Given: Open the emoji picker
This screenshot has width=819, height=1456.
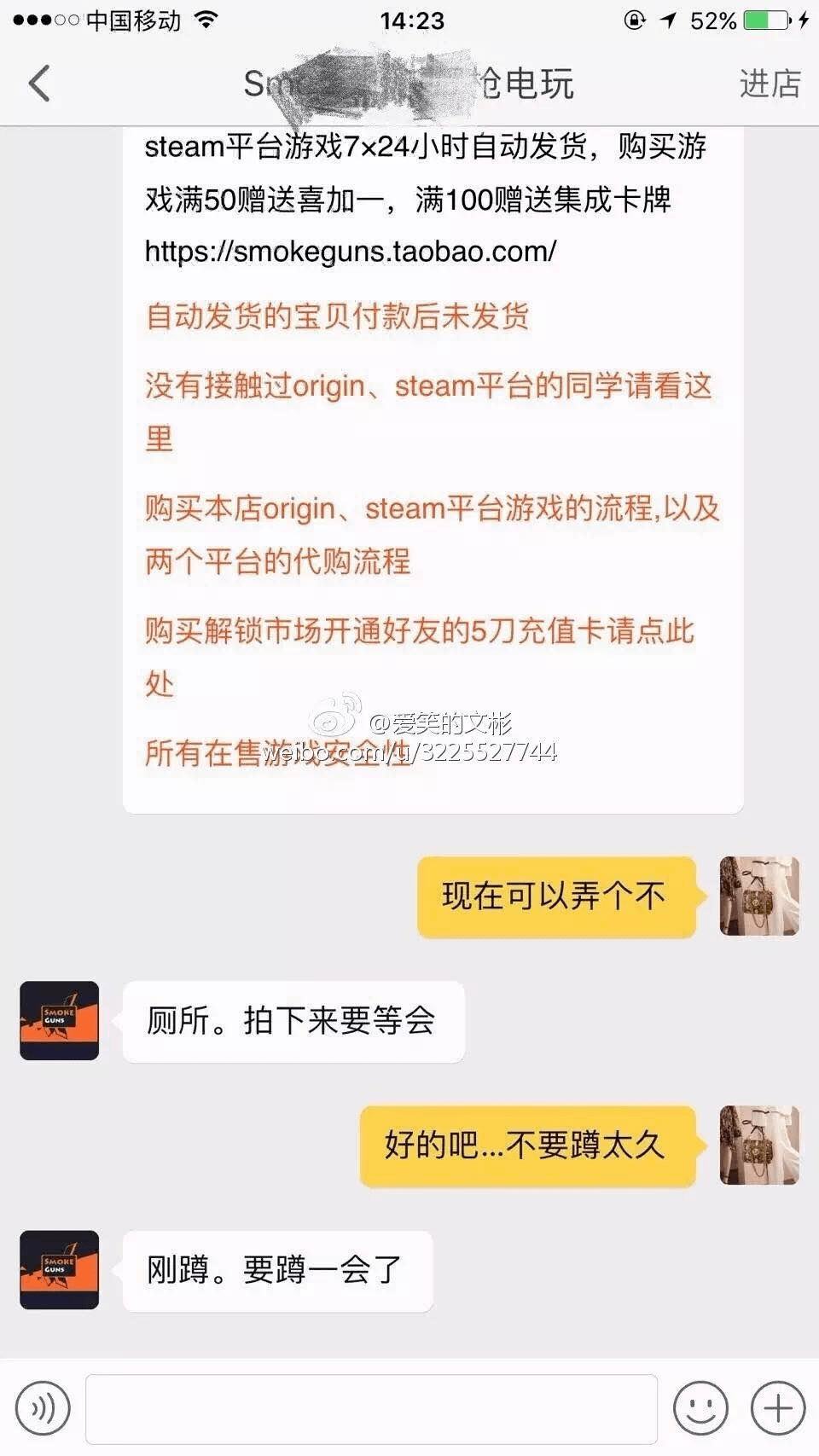Looking at the screenshot, I should pyautogui.click(x=701, y=1408).
